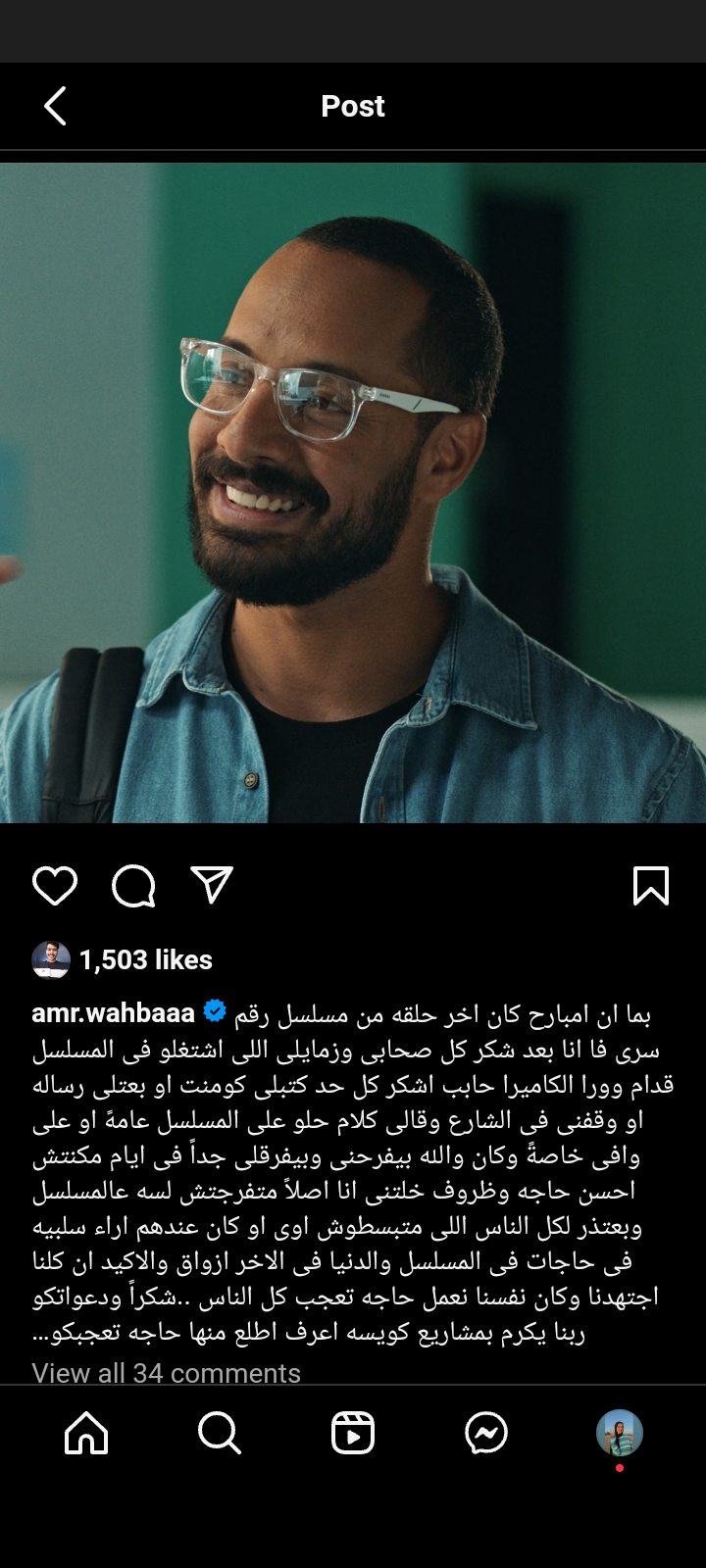Like this post with the heart icon
The height and width of the screenshot is (1568, 706).
point(55,886)
